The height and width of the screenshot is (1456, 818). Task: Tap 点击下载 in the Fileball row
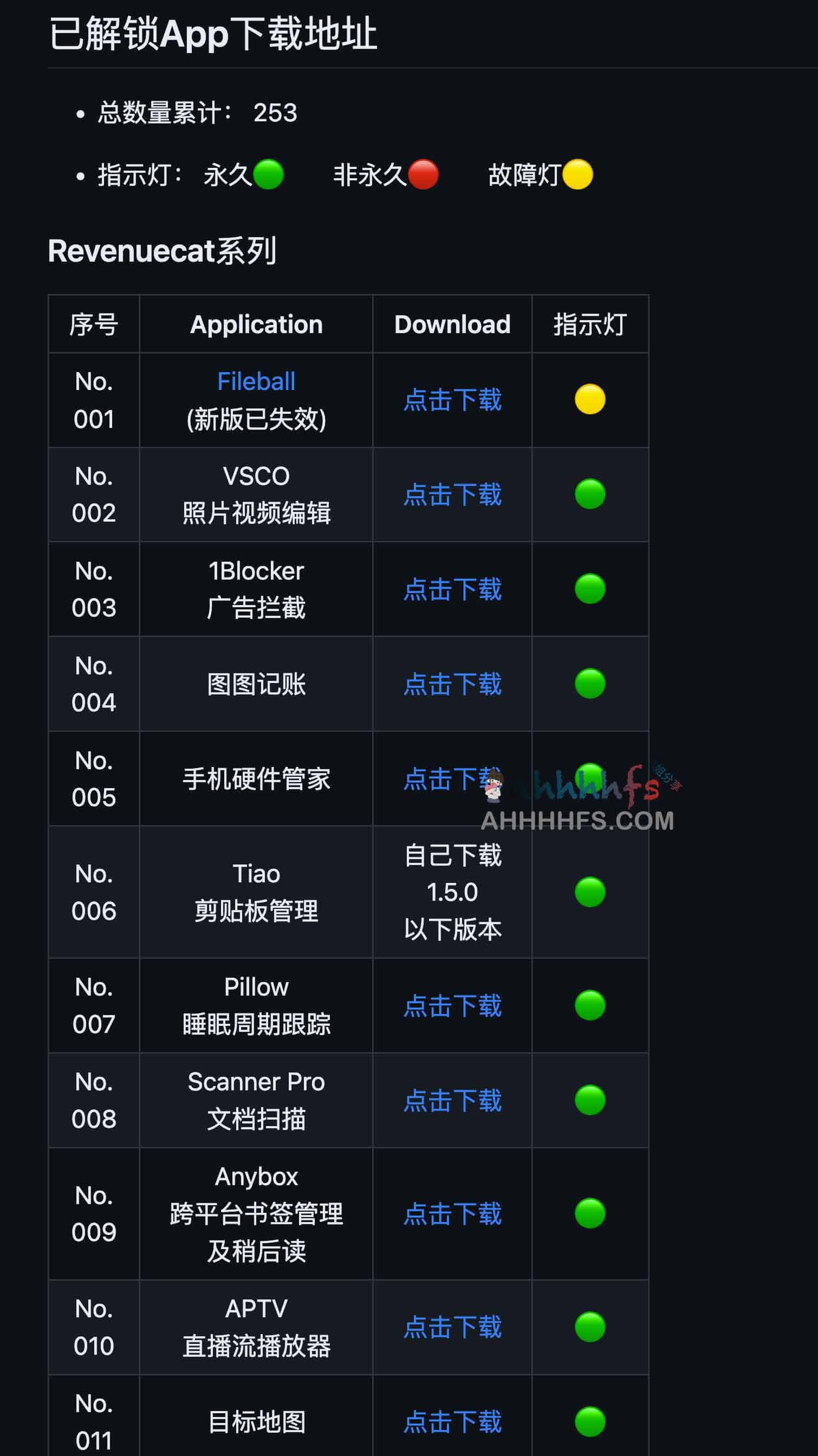(452, 400)
